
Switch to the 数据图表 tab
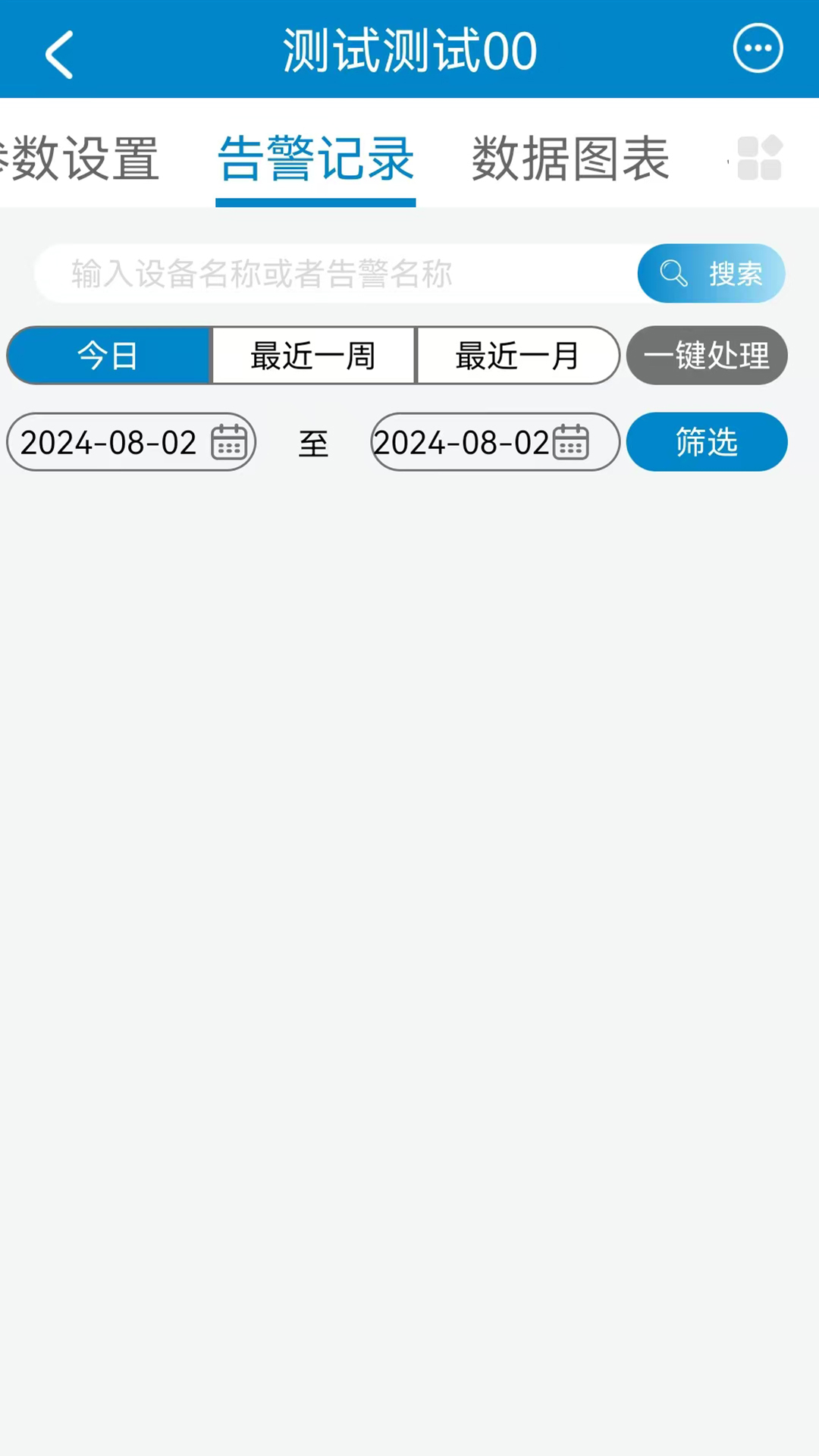570,158
